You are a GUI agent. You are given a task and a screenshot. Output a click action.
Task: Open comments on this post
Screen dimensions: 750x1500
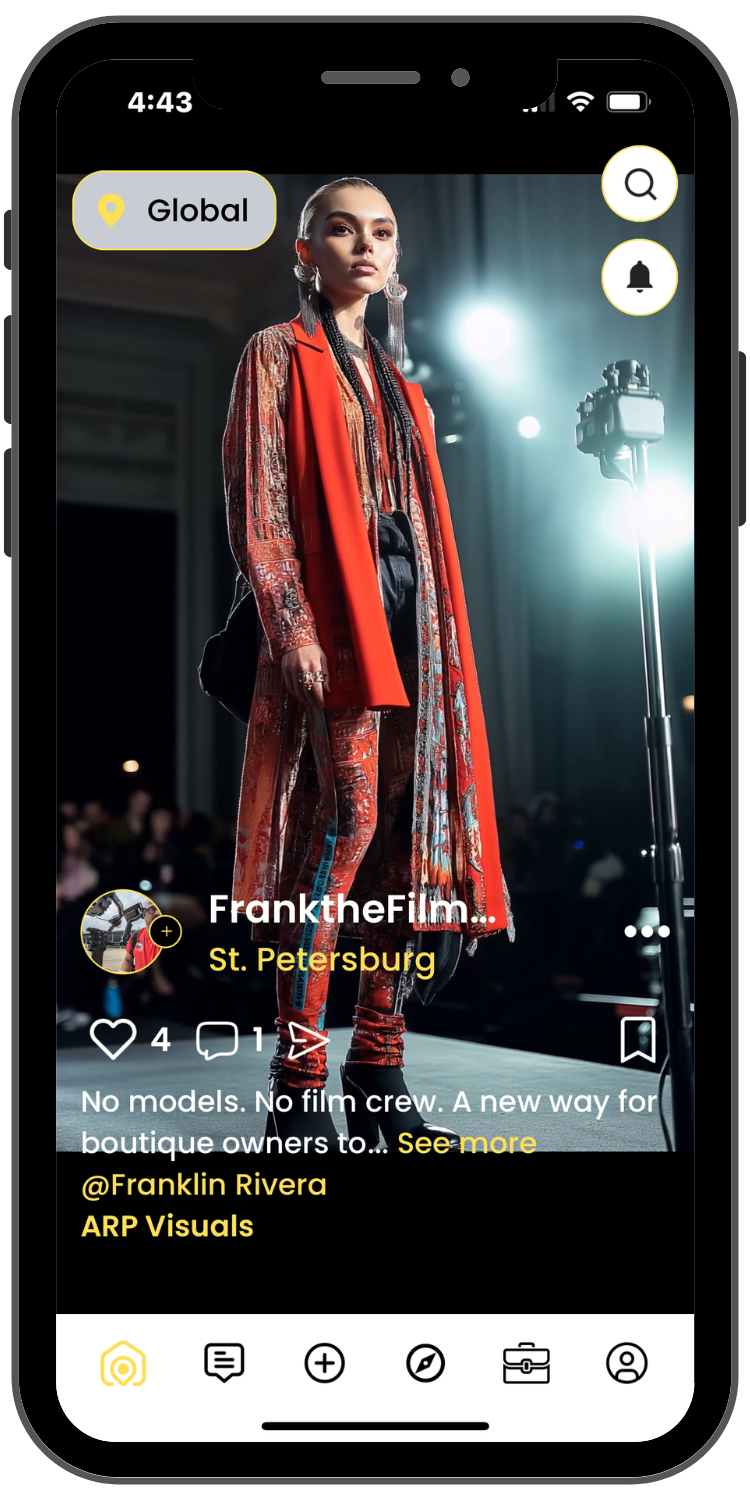(x=217, y=1040)
